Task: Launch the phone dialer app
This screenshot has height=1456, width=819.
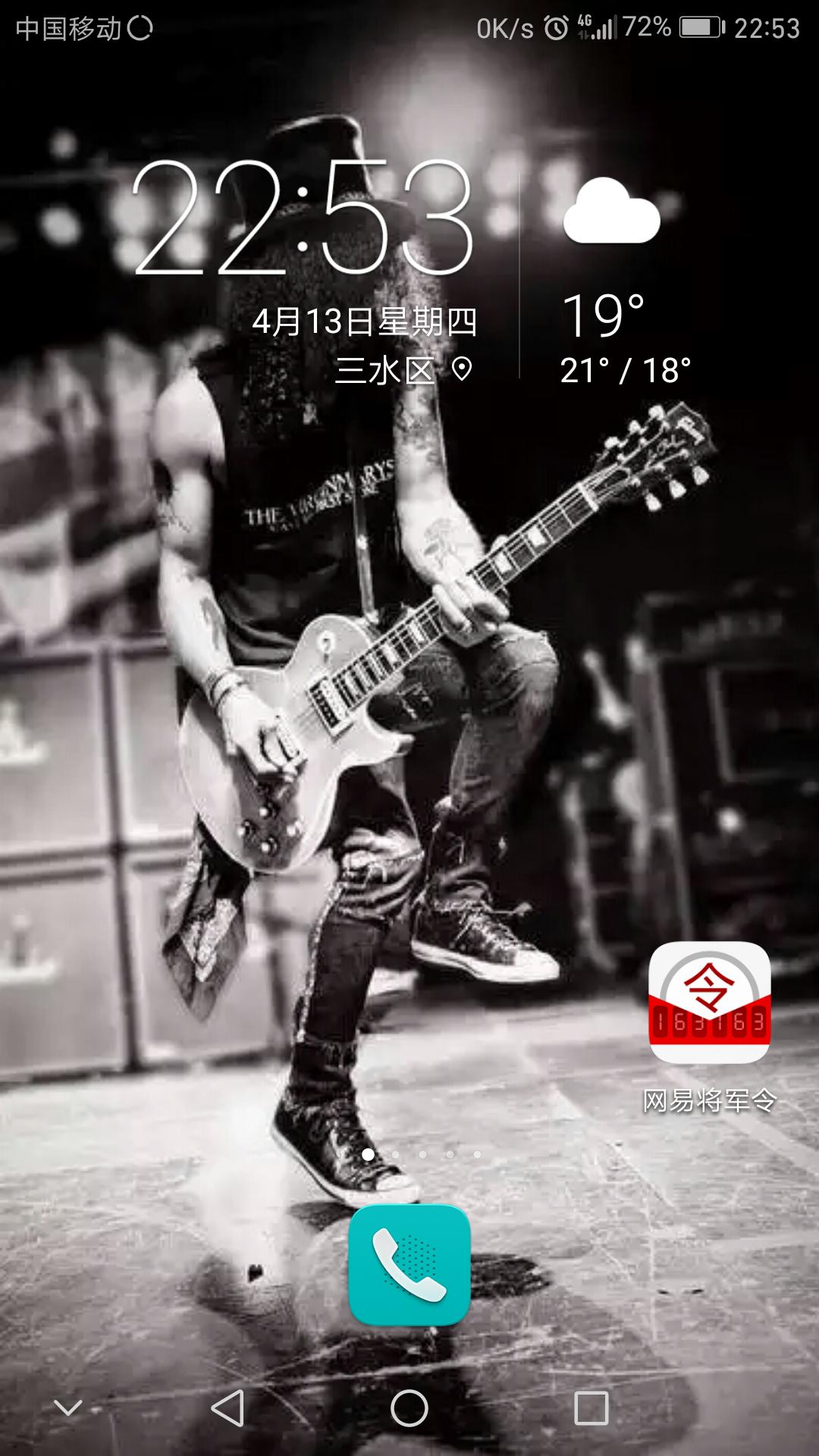Action: [x=409, y=1265]
